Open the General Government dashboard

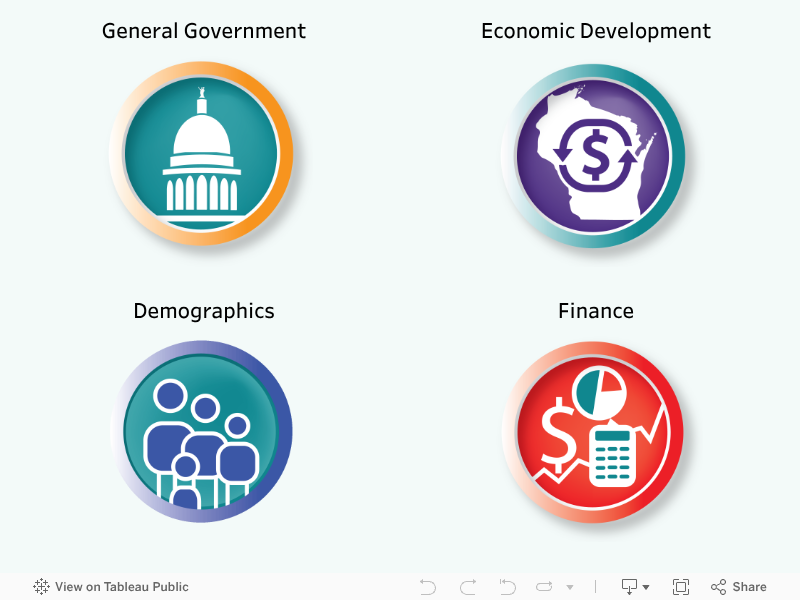[x=203, y=155]
